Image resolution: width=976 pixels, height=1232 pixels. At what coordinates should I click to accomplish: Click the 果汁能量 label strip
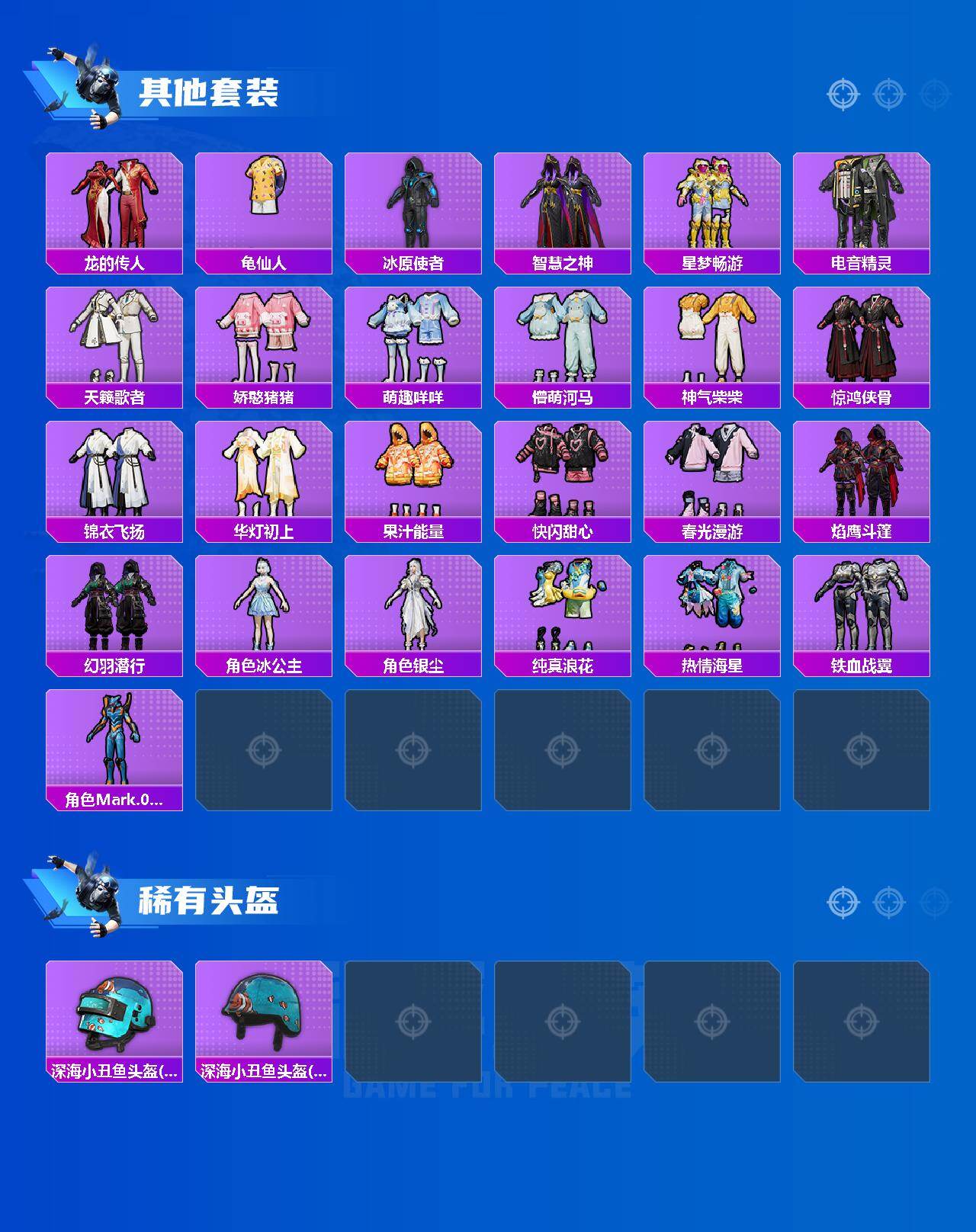pyautogui.click(x=416, y=531)
